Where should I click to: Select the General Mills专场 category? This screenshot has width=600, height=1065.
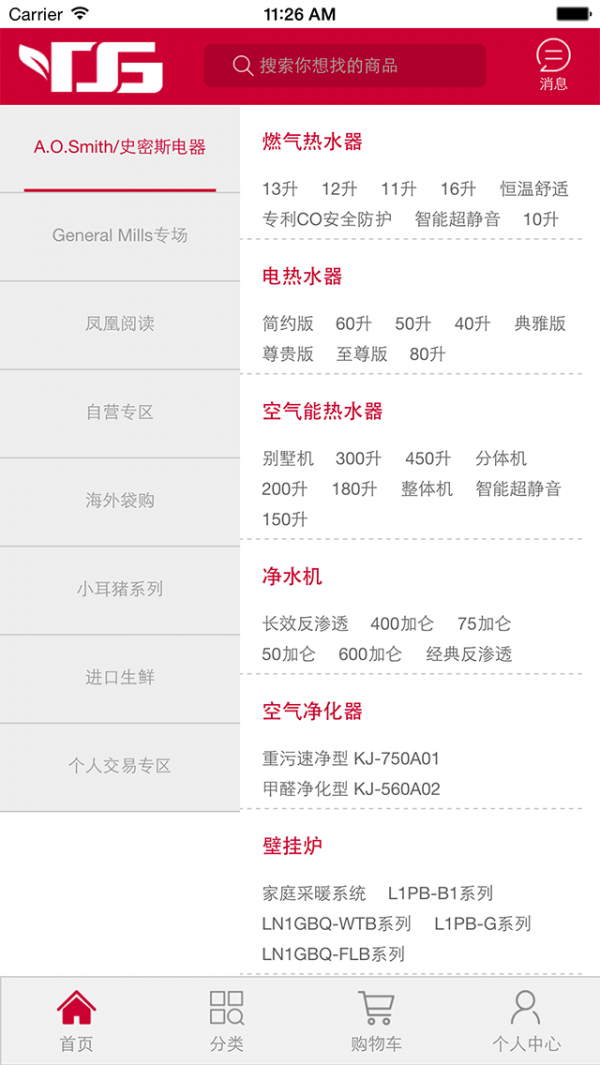(x=120, y=236)
